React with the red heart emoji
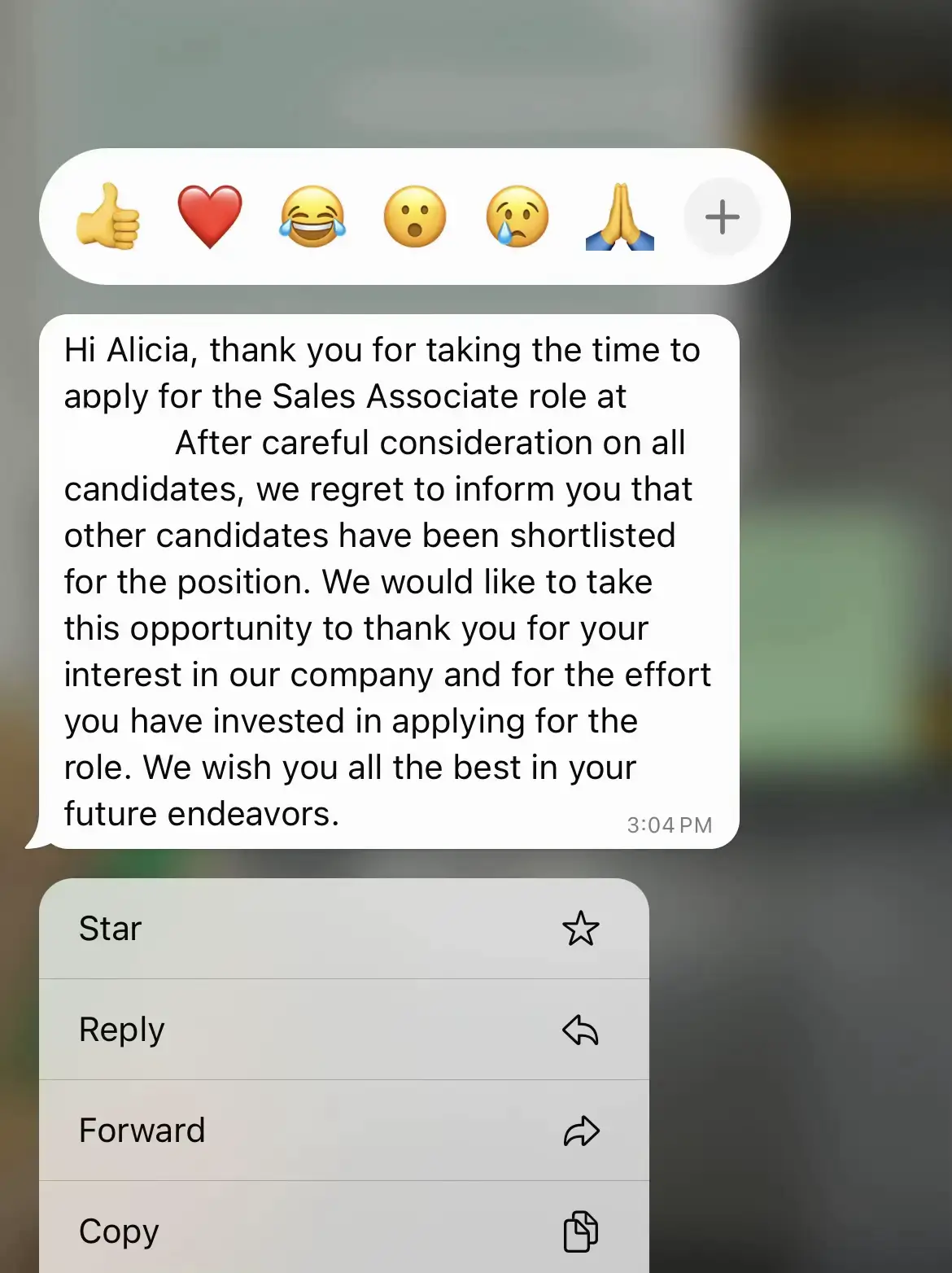The width and height of the screenshot is (952, 1273). [x=210, y=217]
